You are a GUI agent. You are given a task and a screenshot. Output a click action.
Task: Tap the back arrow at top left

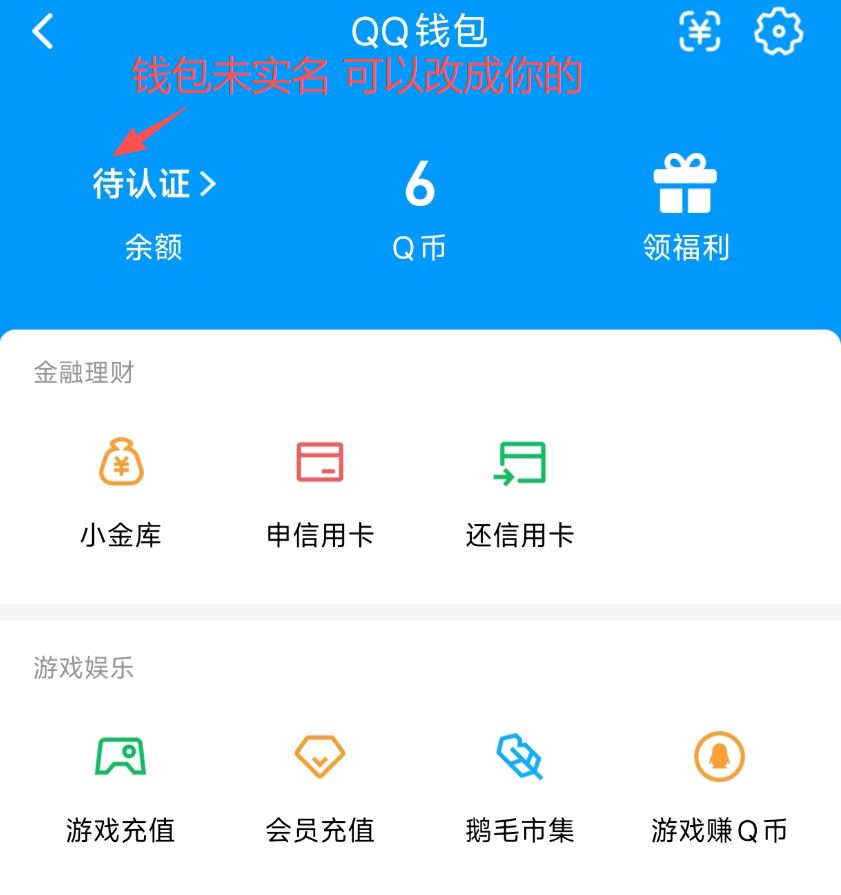pyautogui.click(x=42, y=31)
